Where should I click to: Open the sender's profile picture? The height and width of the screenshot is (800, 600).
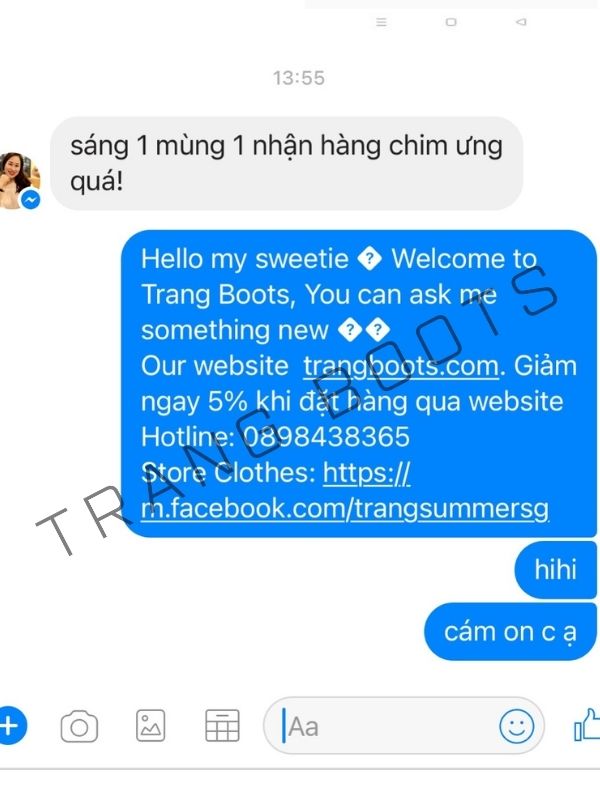(17, 176)
